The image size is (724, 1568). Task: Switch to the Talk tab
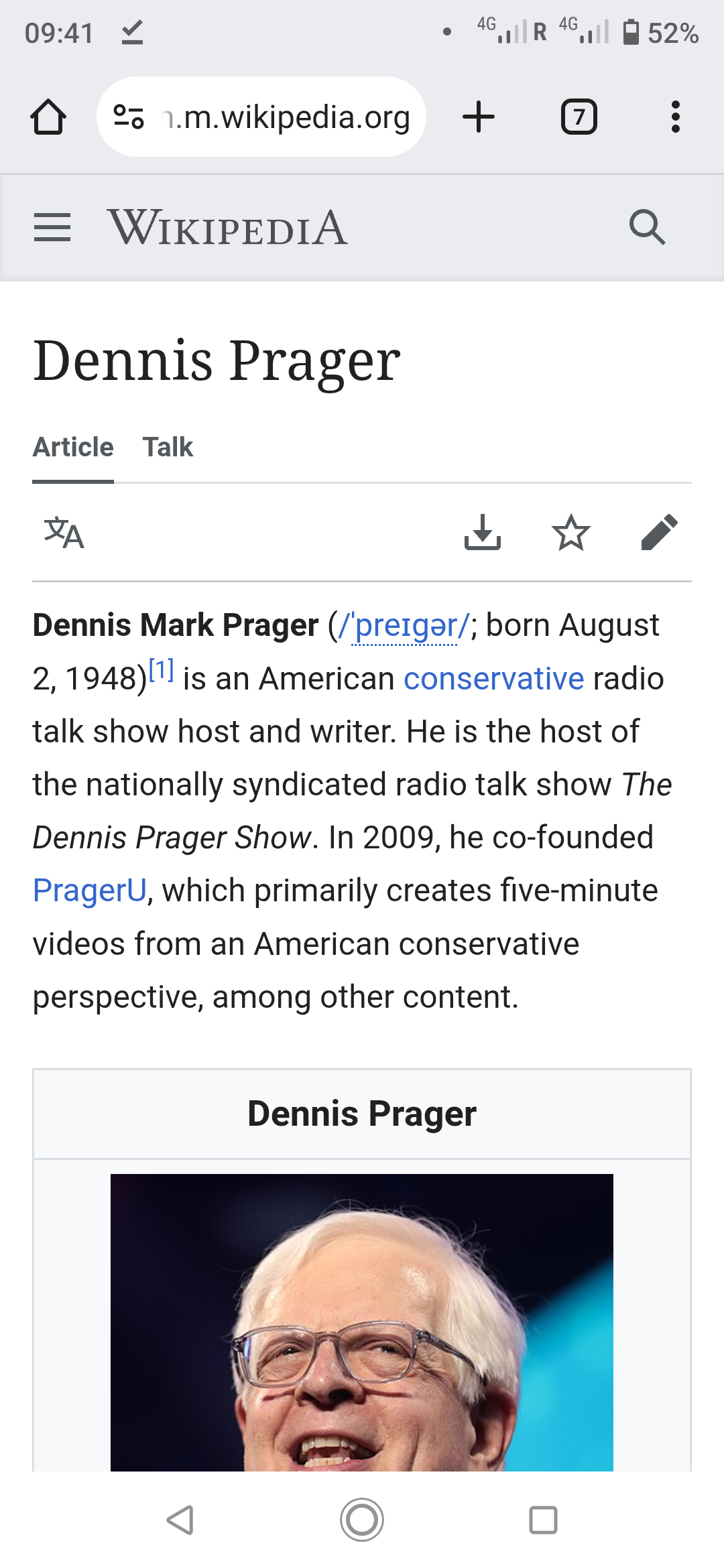coord(168,447)
